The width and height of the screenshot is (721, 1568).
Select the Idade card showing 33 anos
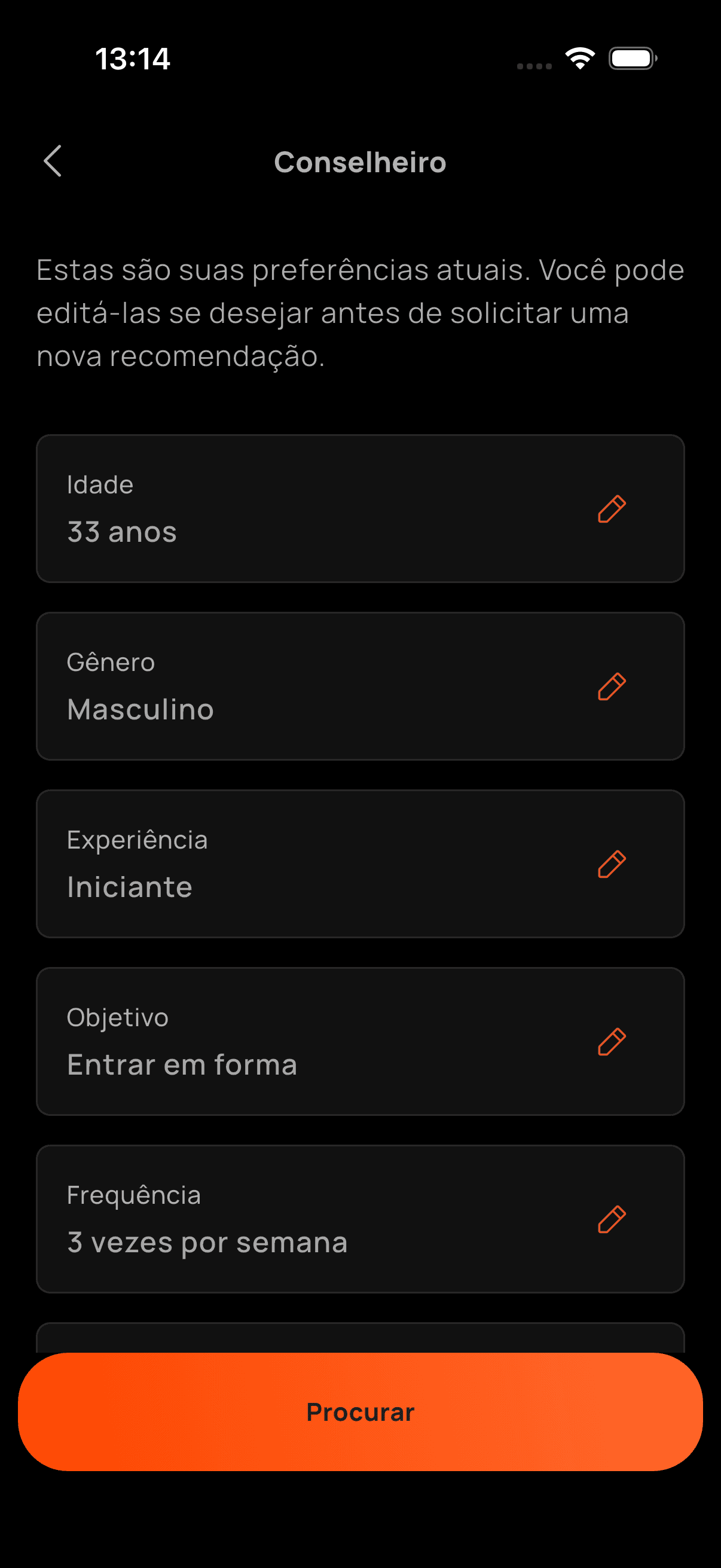[x=360, y=508]
